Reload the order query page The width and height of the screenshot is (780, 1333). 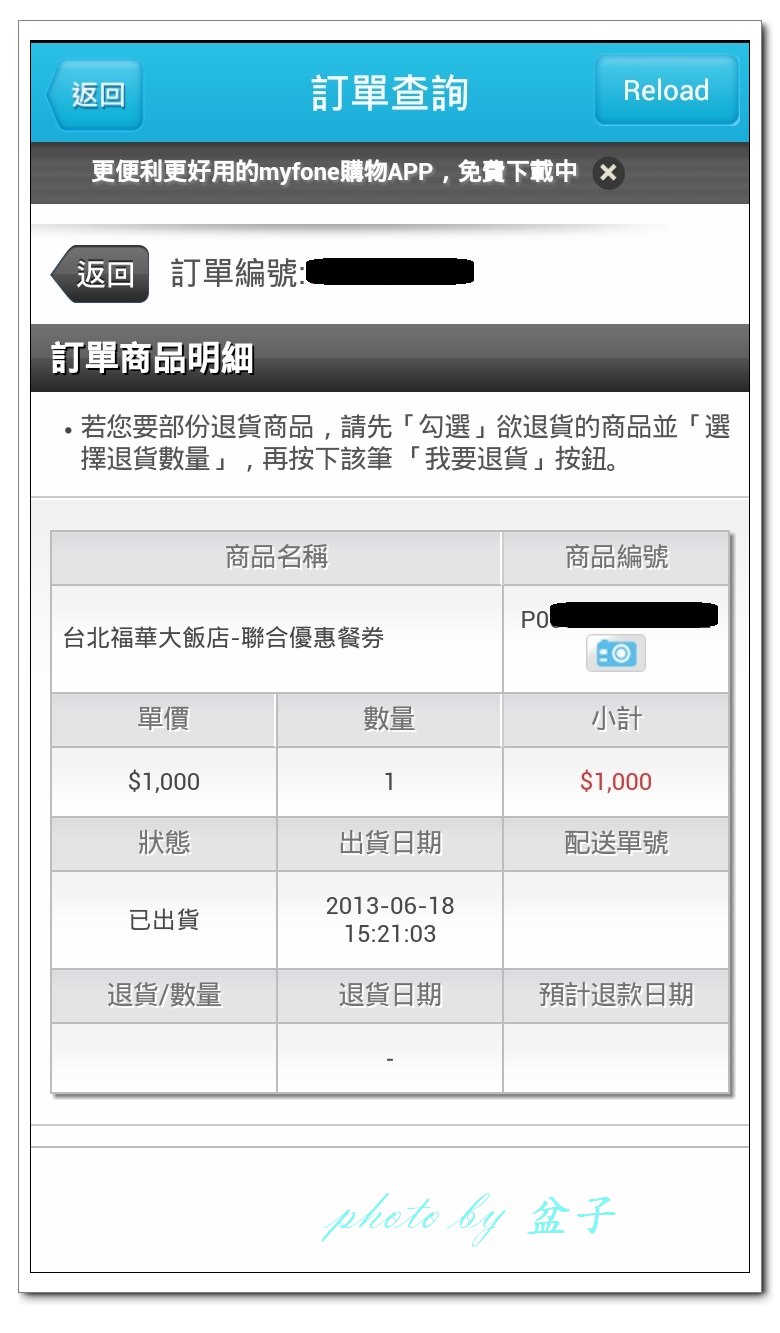click(x=666, y=91)
